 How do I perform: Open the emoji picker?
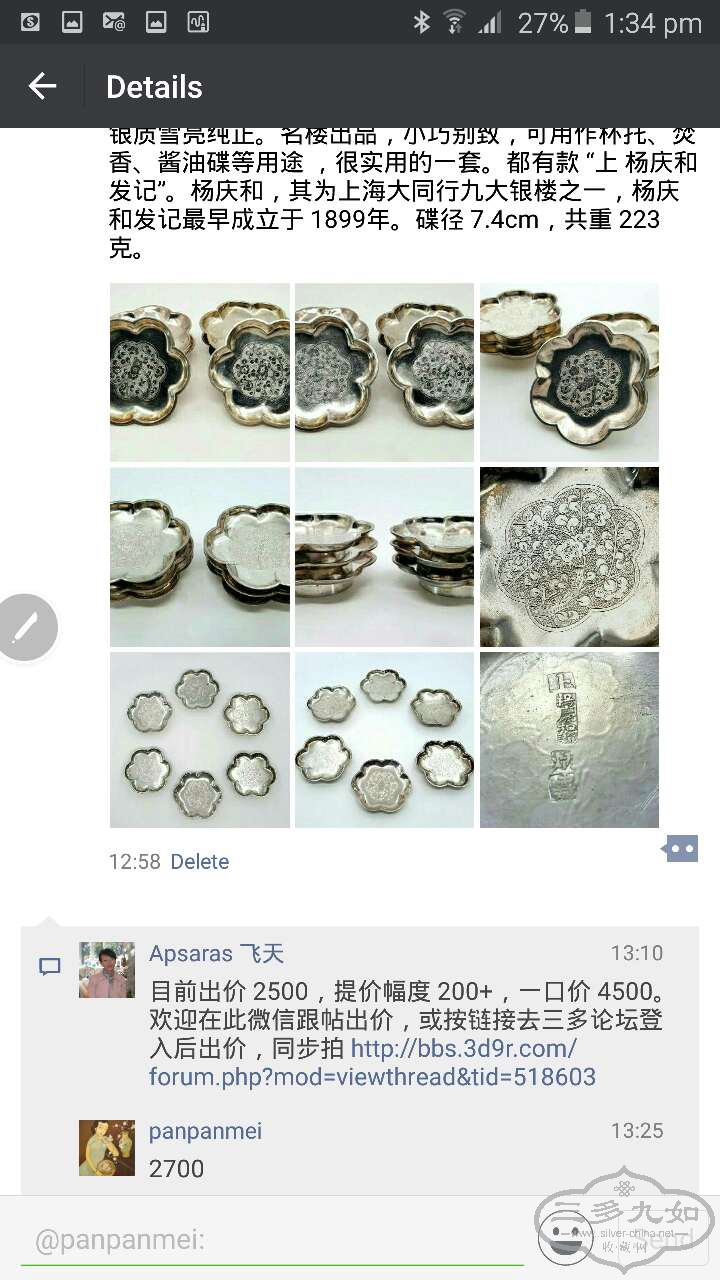tap(565, 1238)
